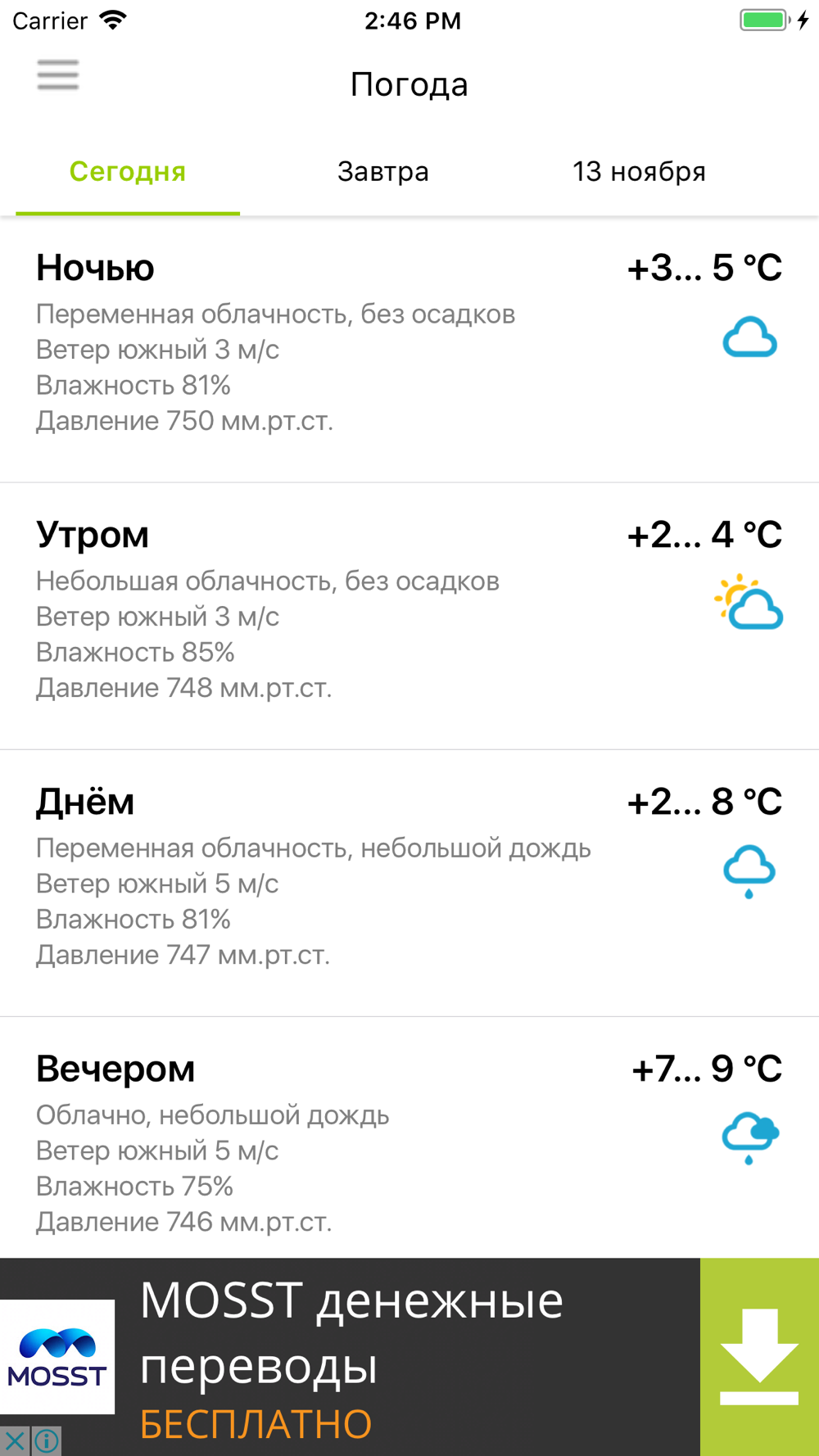Image resolution: width=819 pixels, height=1456 pixels.
Task: Switch to the Завтра tab
Action: coord(383,172)
